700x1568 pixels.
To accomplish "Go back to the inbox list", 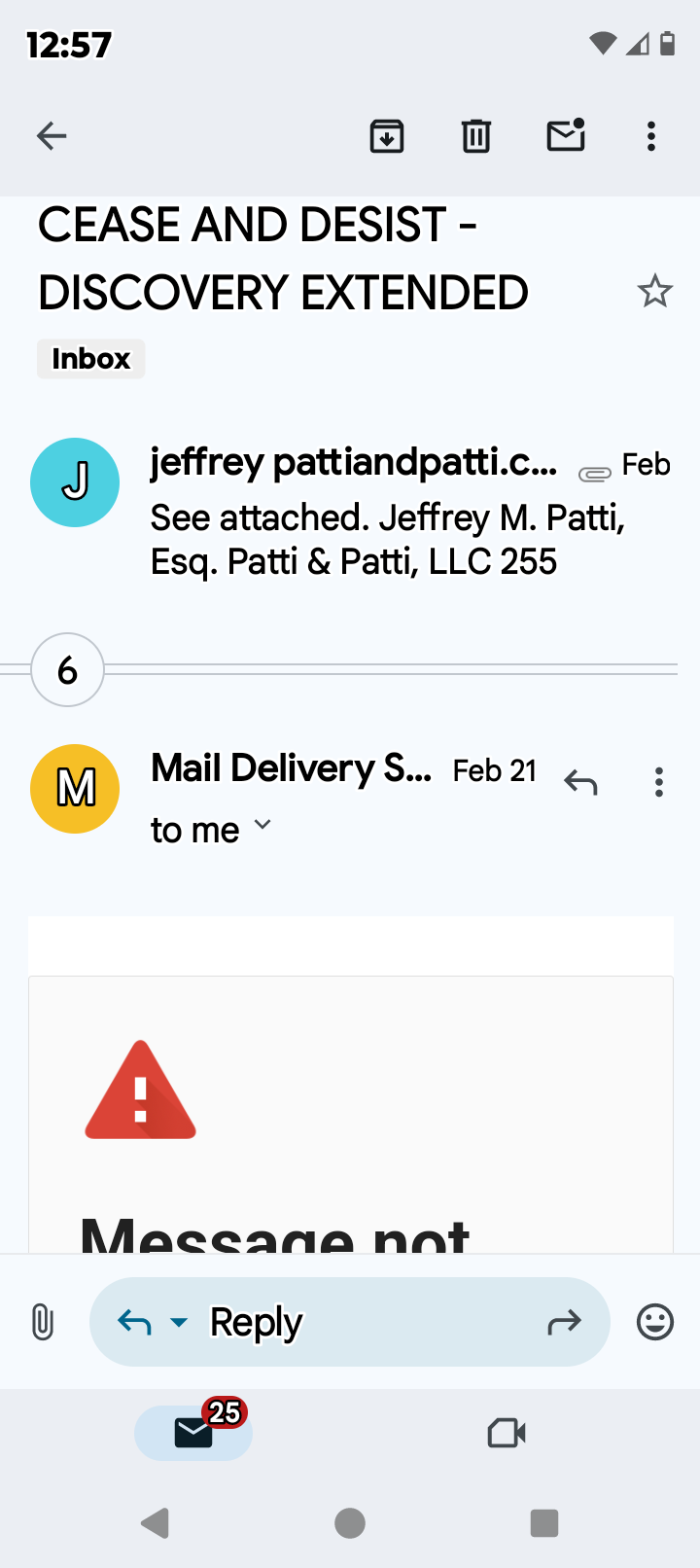I will pyautogui.click(x=52, y=136).
